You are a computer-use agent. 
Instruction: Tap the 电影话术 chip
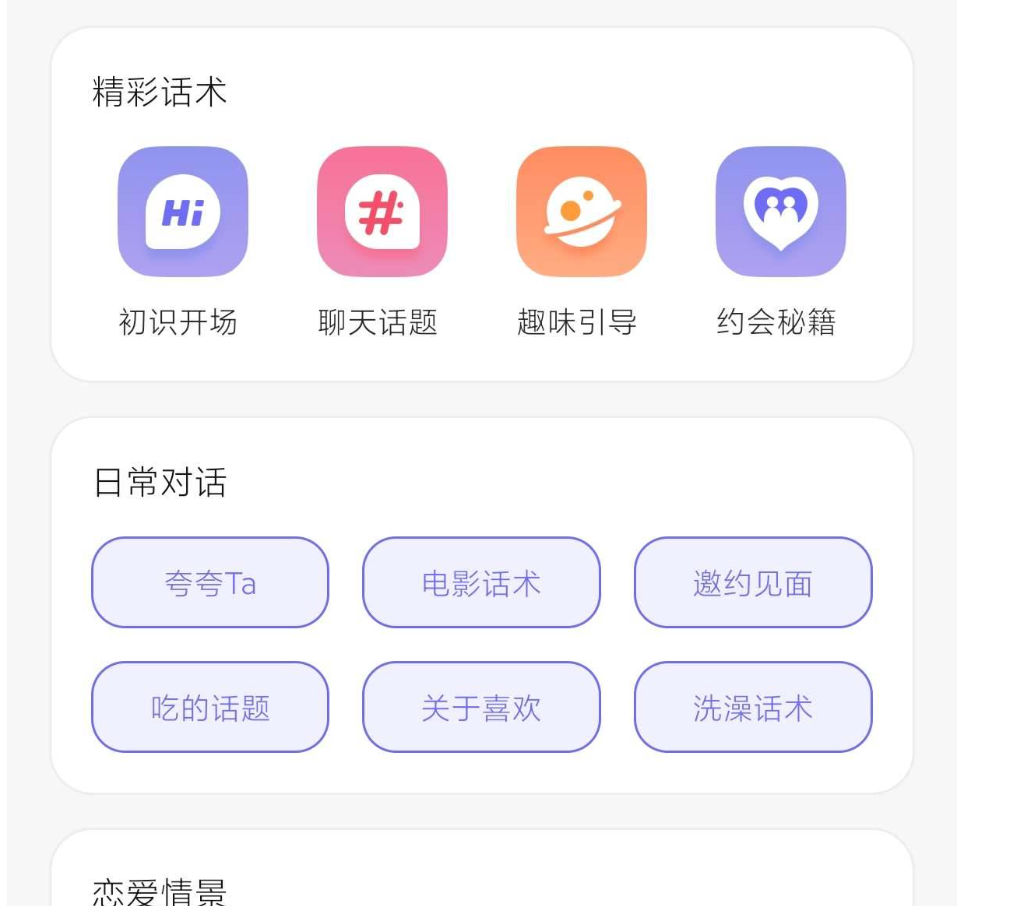(x=481, y=583)
